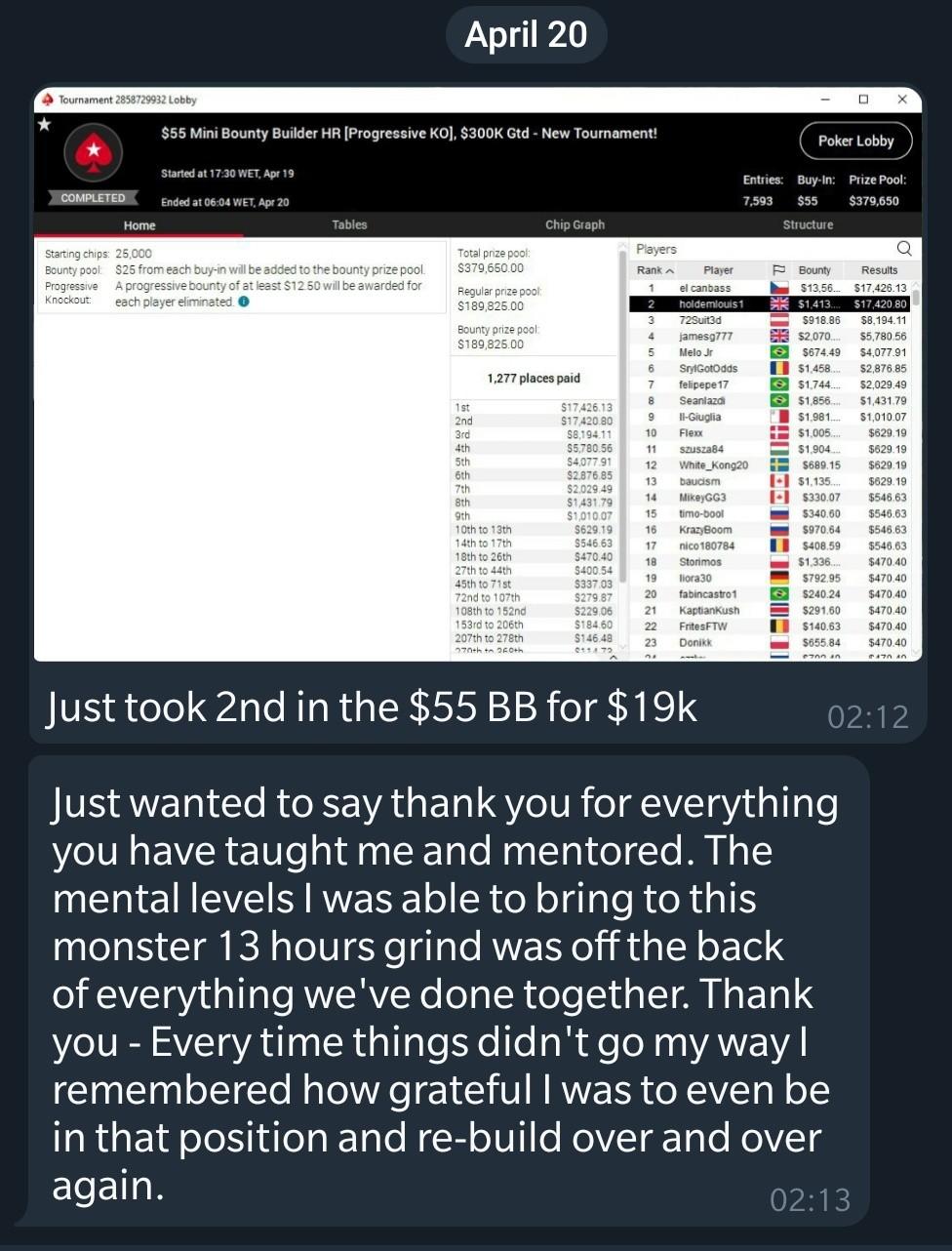952x1251 pixels.
Task: Tap the April 20 date chip
Action: [x=526, y=35]
